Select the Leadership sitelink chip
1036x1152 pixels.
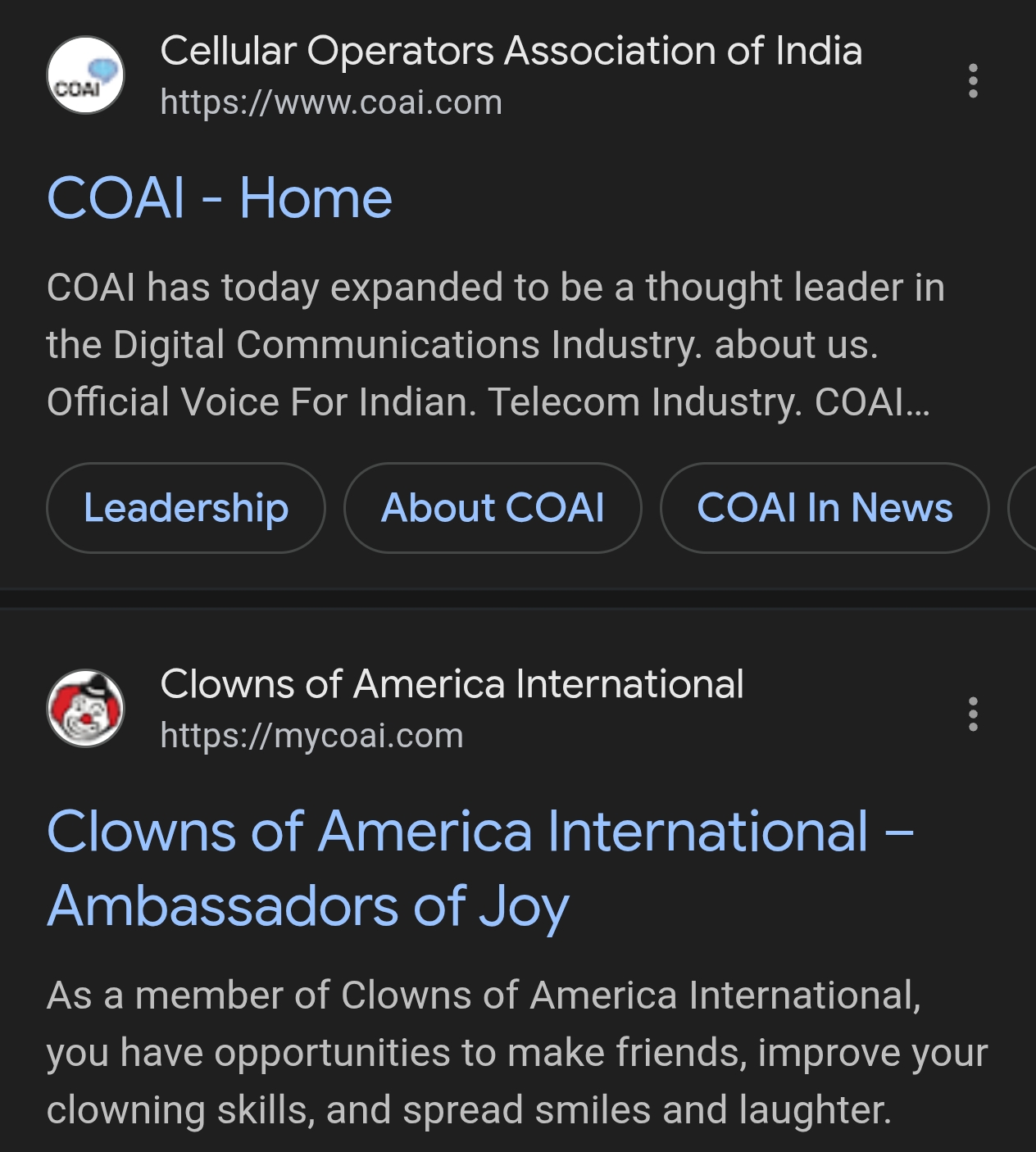pyautogui.click(x=186, y=508)
